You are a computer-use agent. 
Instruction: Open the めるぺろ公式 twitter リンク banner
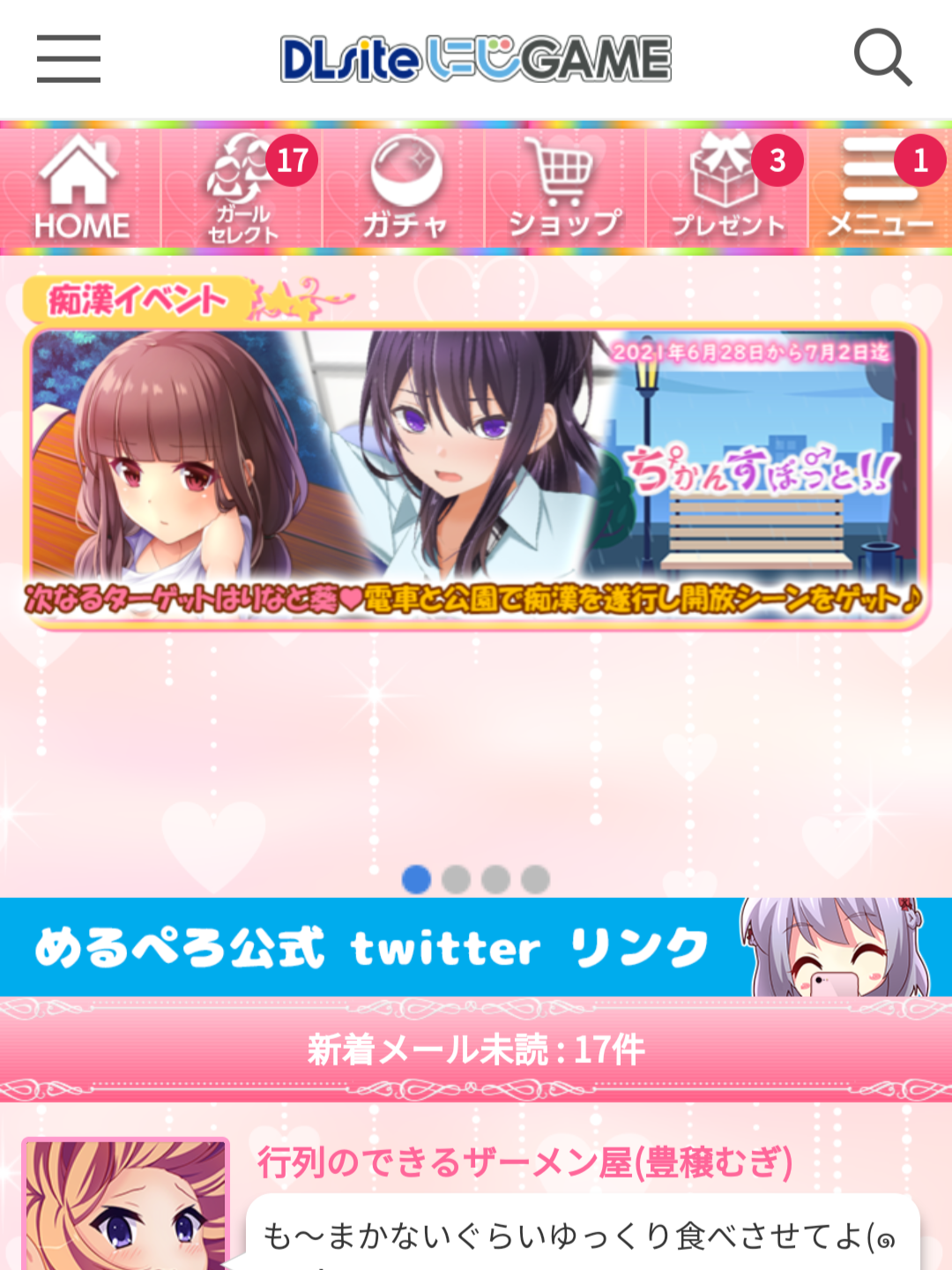pyautogui.click(x=476, y=947)
